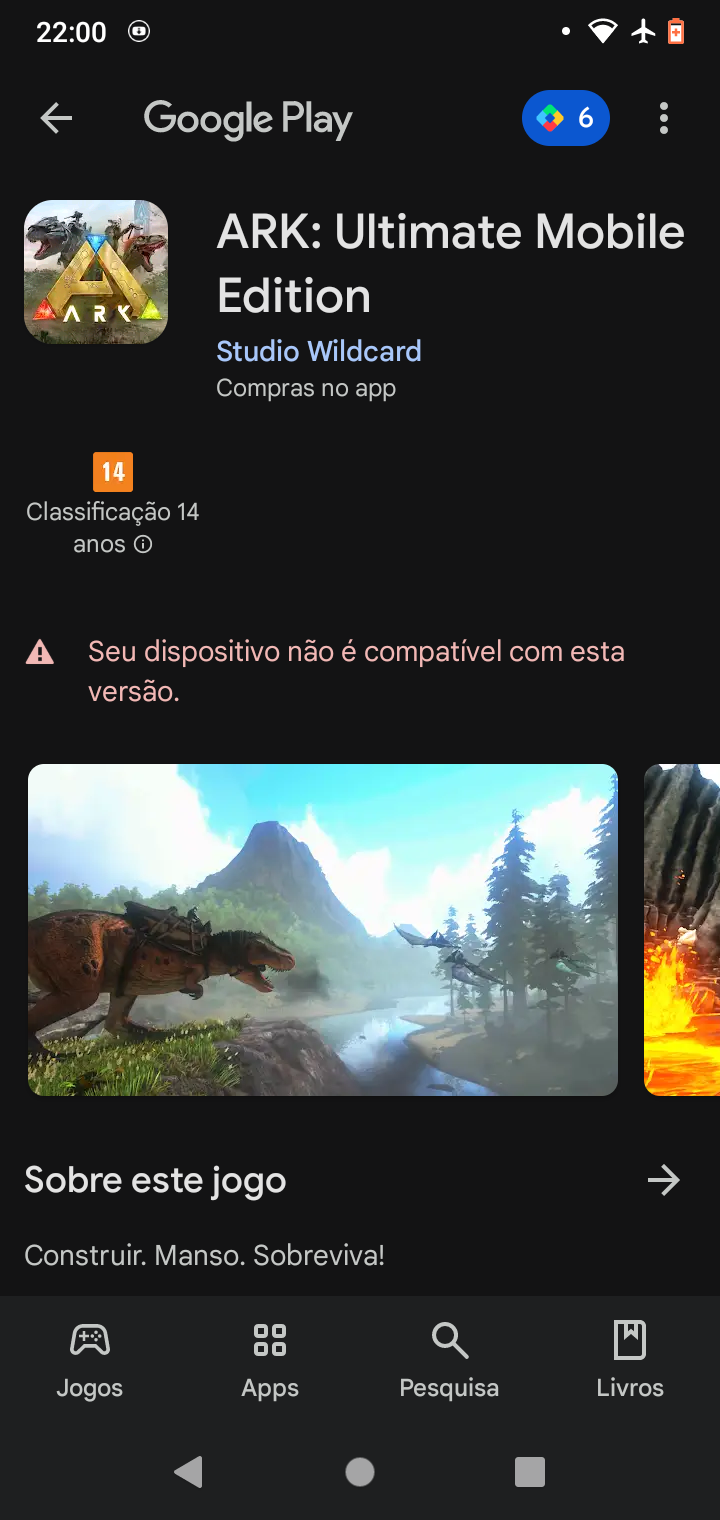
Task: Tap the system home button
Action: (360, 1472)
